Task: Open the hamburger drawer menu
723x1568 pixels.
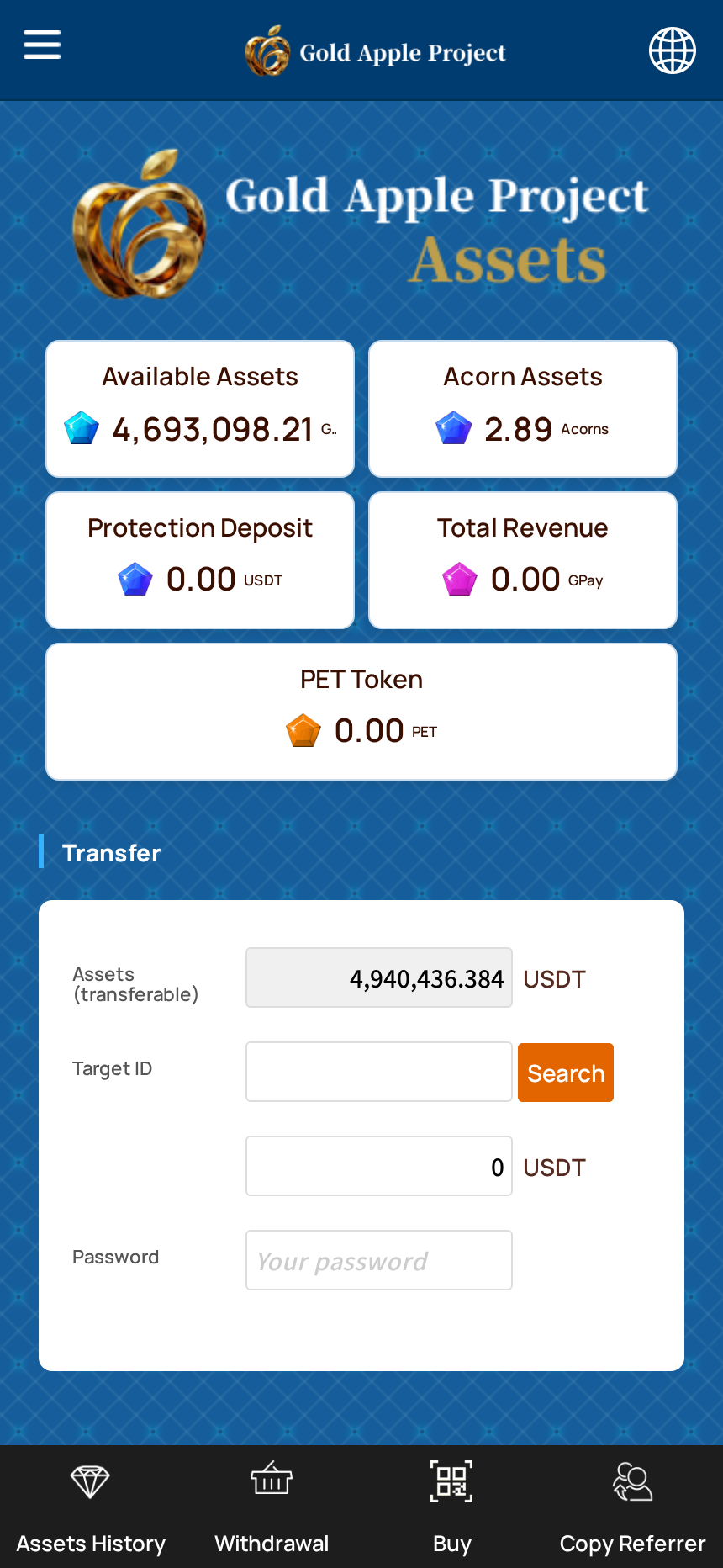Action: [42, 45]
